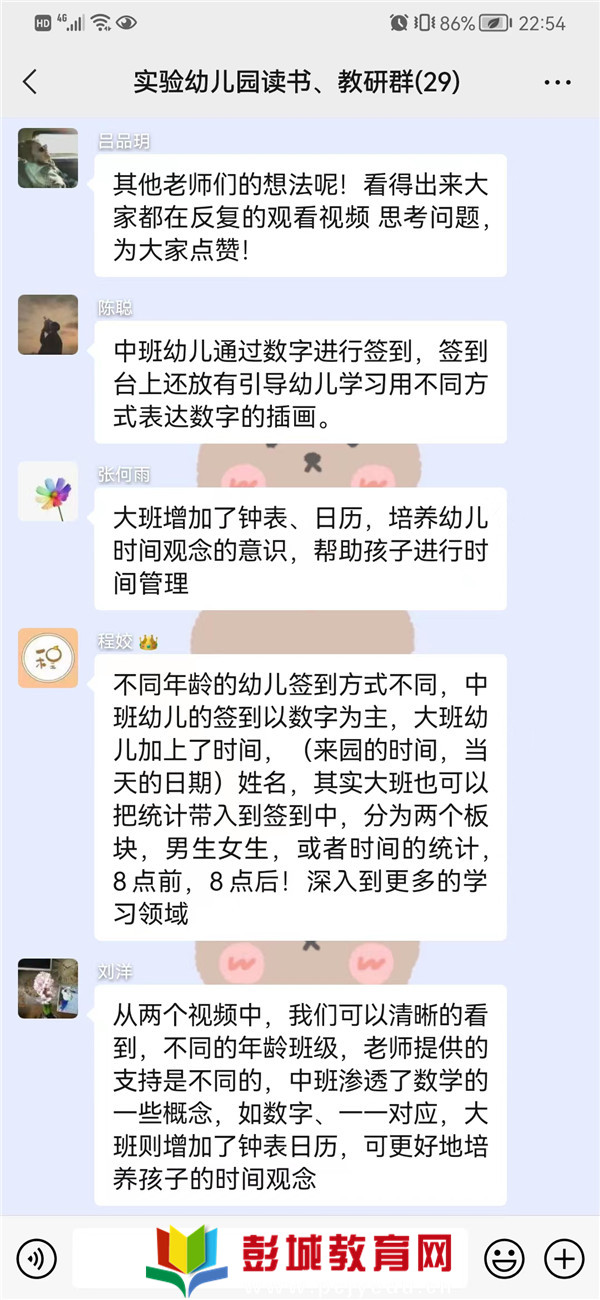Switch to voice message input
This screenshot has height=1300, width=600.
coord(37,1257)
